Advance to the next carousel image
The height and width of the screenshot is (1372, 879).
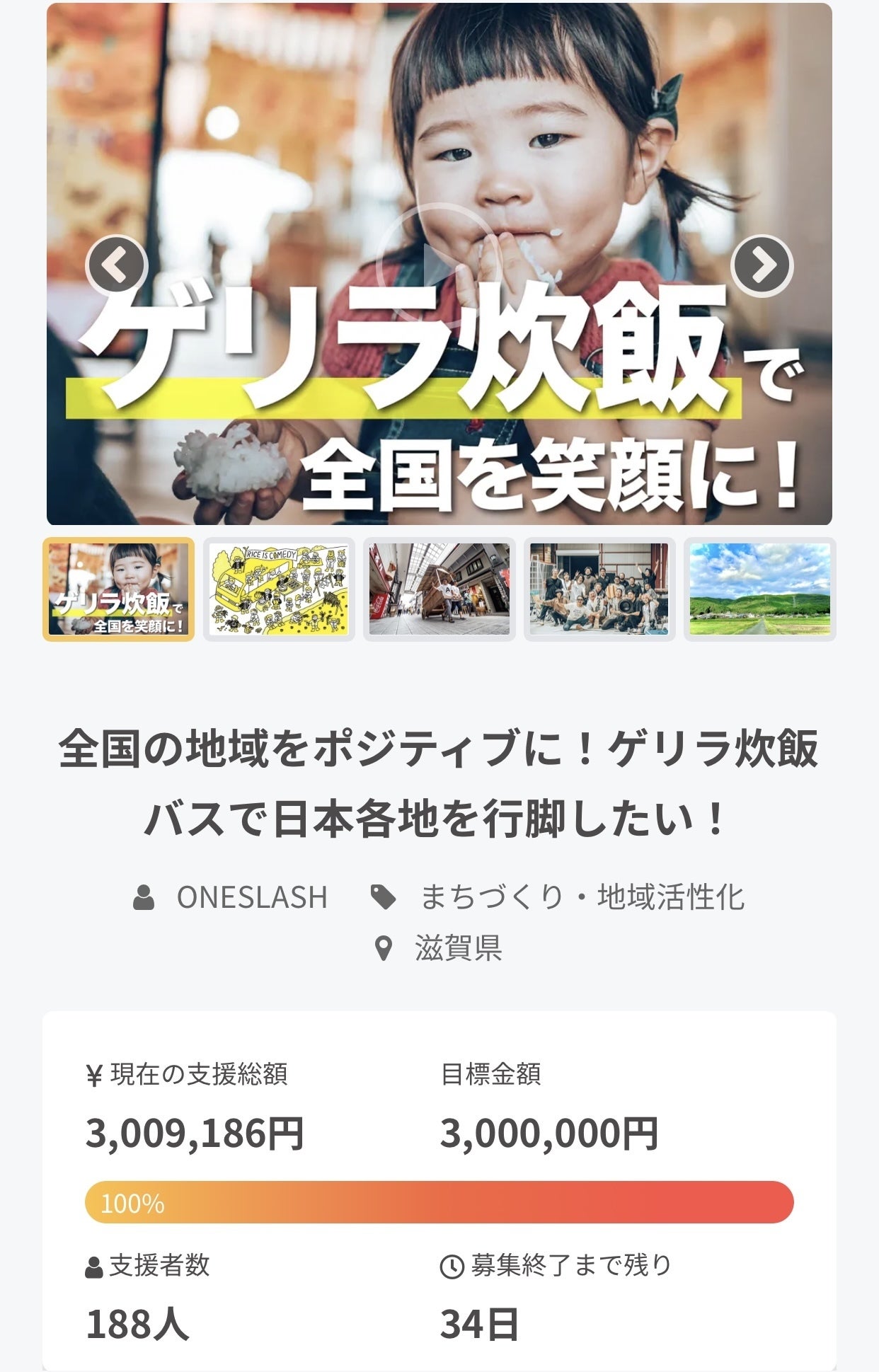tap(762, 265)
